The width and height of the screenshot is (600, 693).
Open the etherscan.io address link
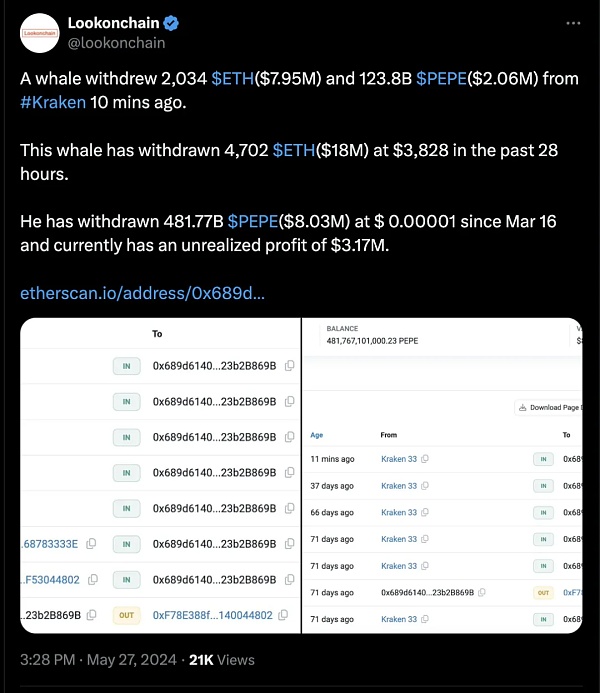click(143, 294)
